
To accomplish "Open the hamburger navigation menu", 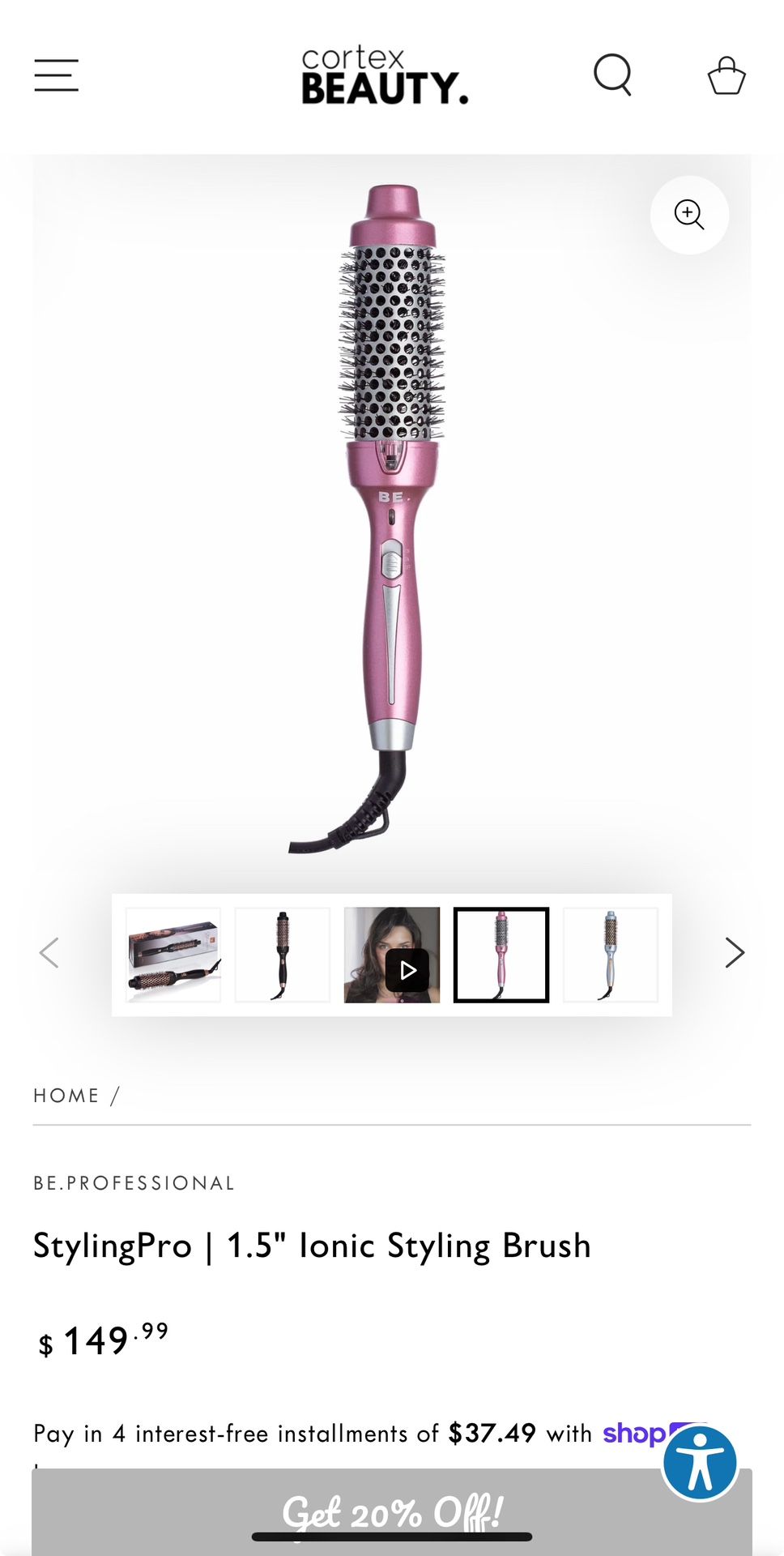I will pos(56,75).
